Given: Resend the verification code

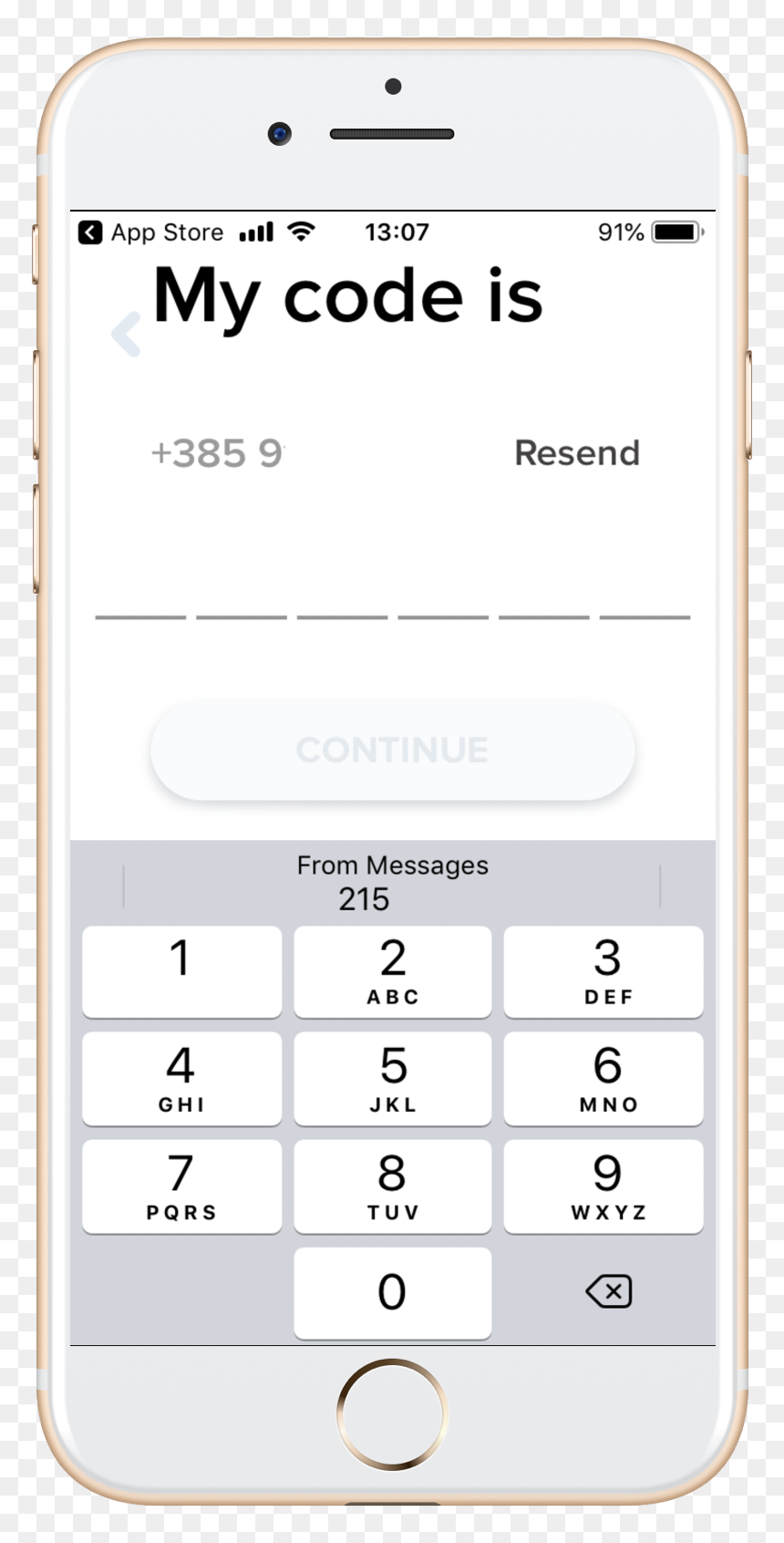Looking at the screenshot, I should click(577, 453).
